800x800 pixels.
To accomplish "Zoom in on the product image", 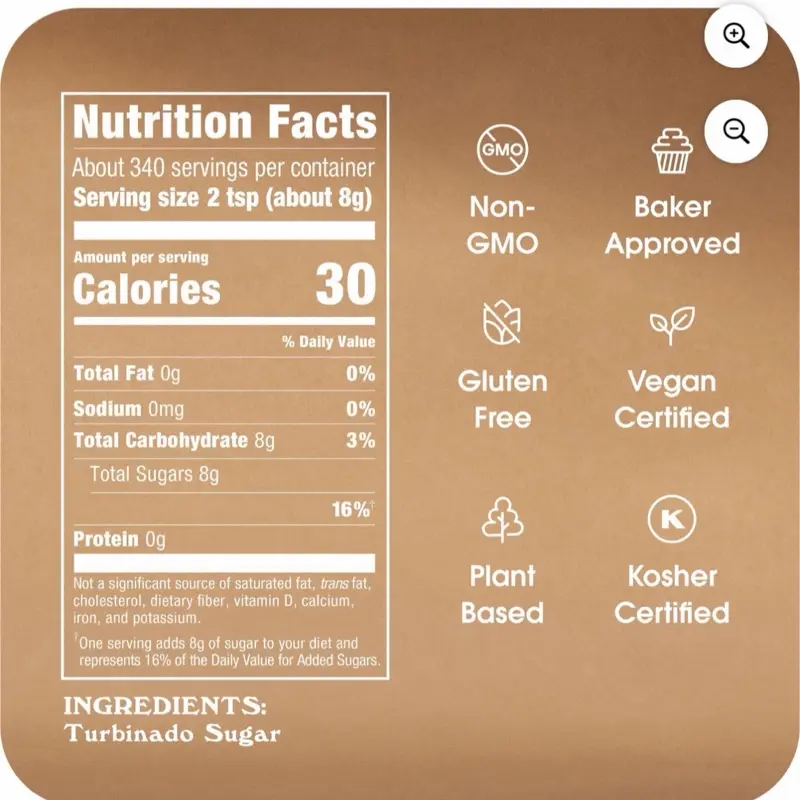I will click(x=736, y=37).
